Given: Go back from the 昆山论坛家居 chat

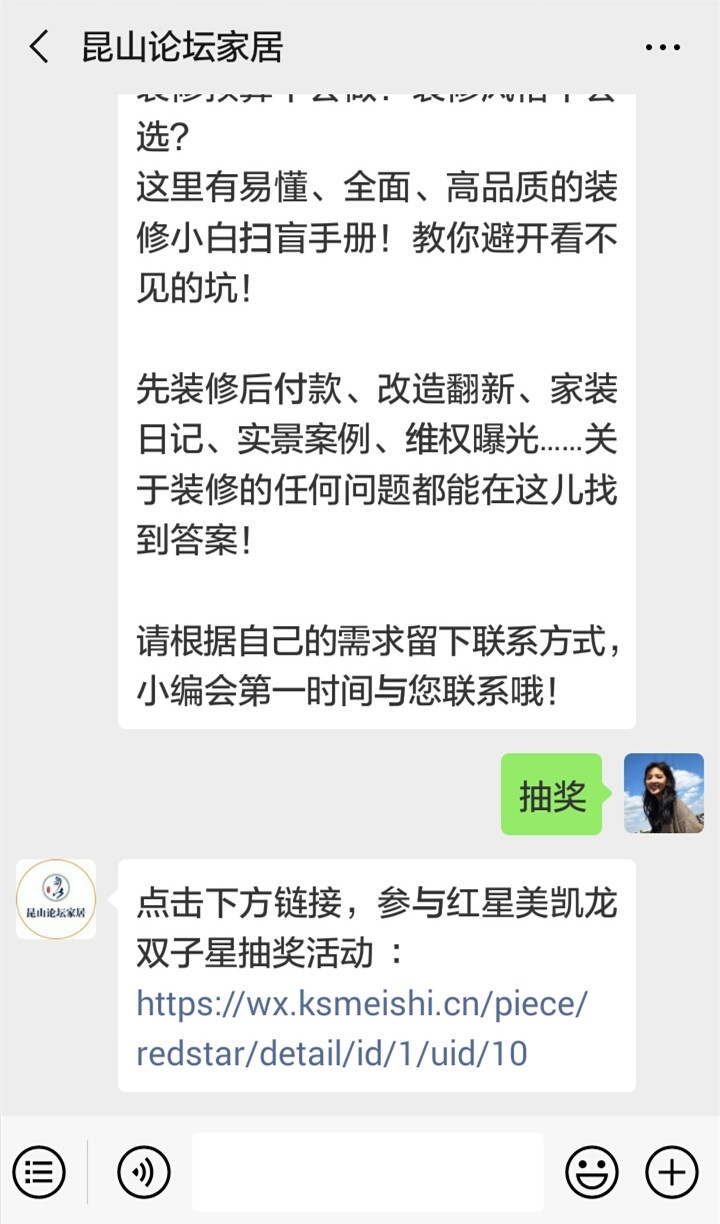Looking at the screenshot, I should pyautogui.click(x=40, y=47).
